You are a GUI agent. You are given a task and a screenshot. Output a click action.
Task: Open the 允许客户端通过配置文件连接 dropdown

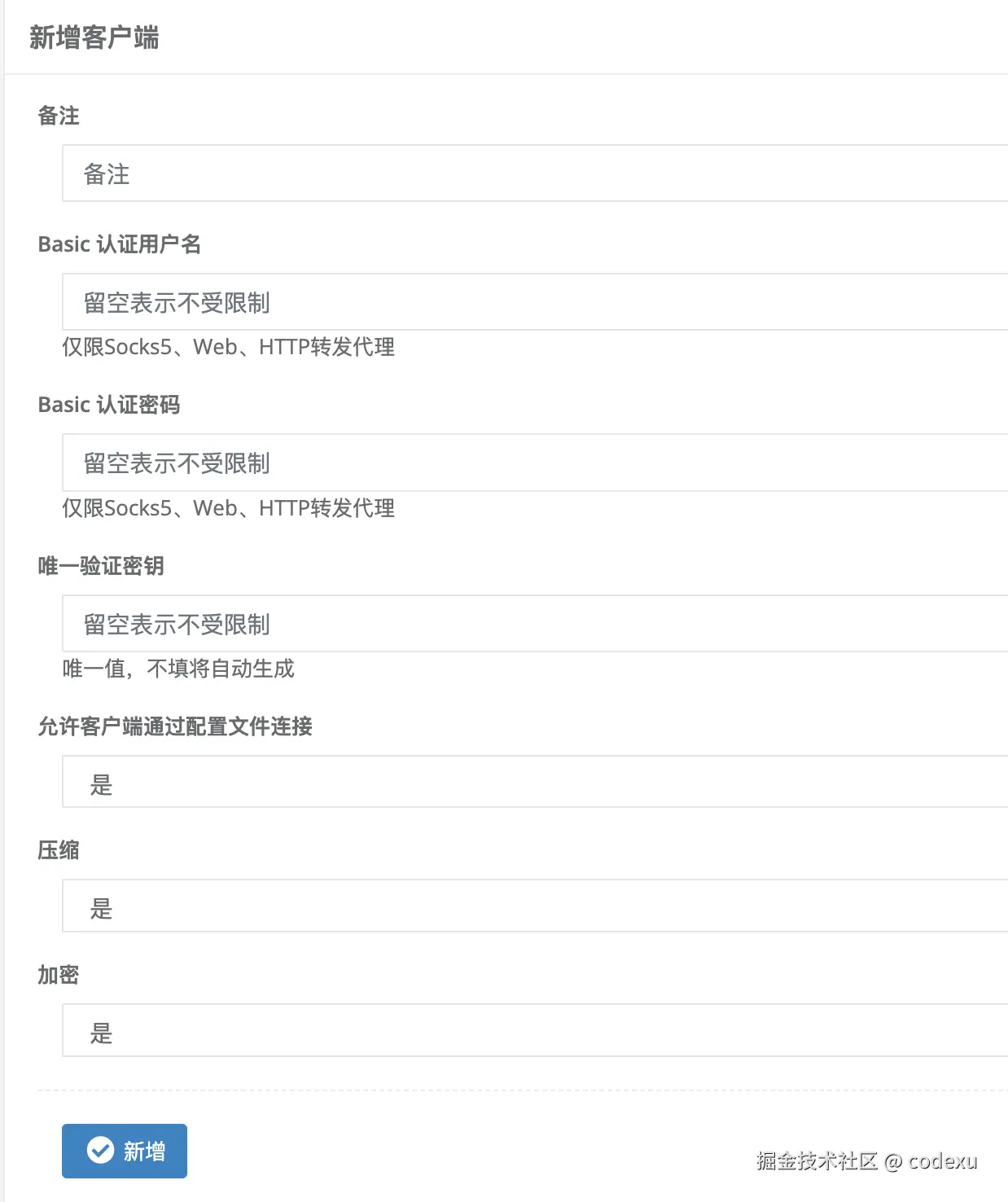534,782
